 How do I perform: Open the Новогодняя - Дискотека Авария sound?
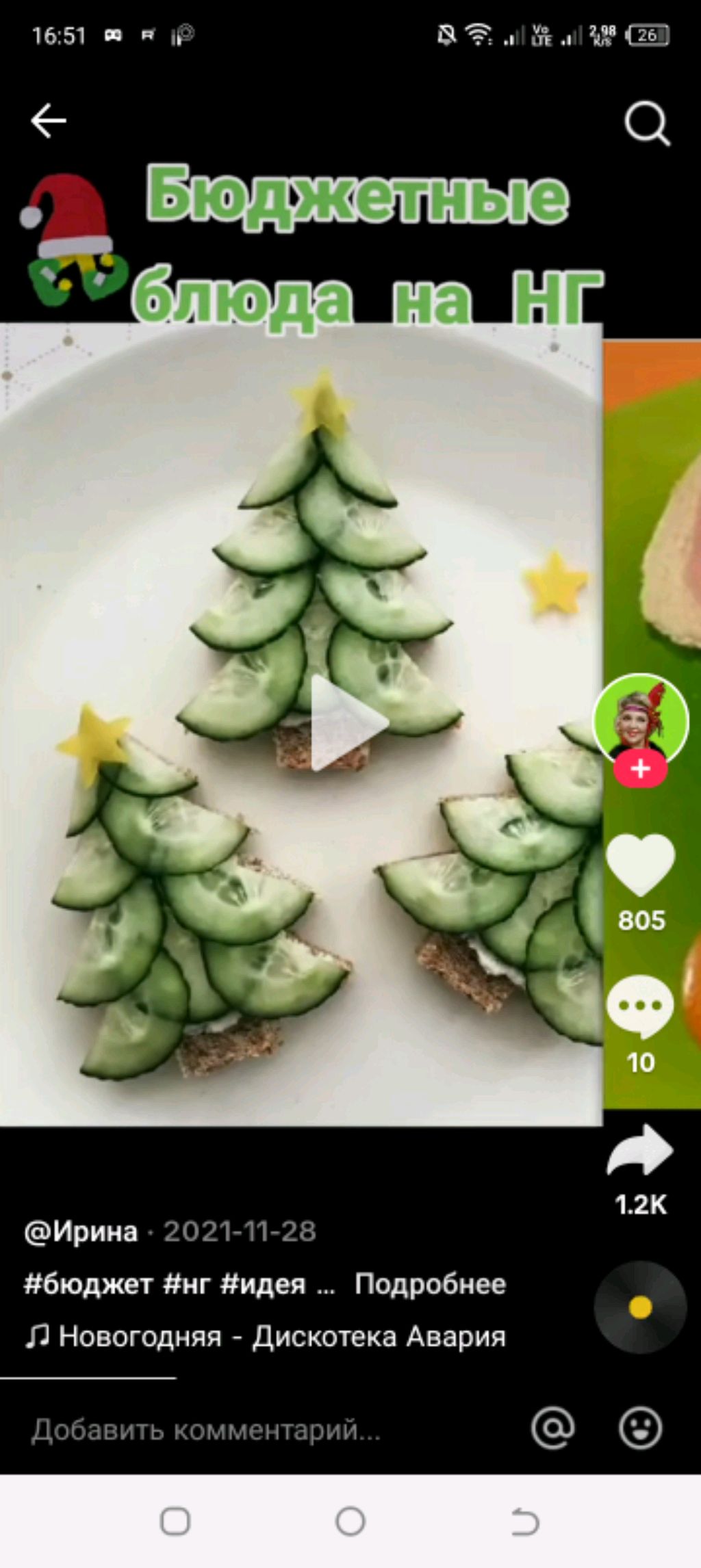click(x=281, y=1336)
